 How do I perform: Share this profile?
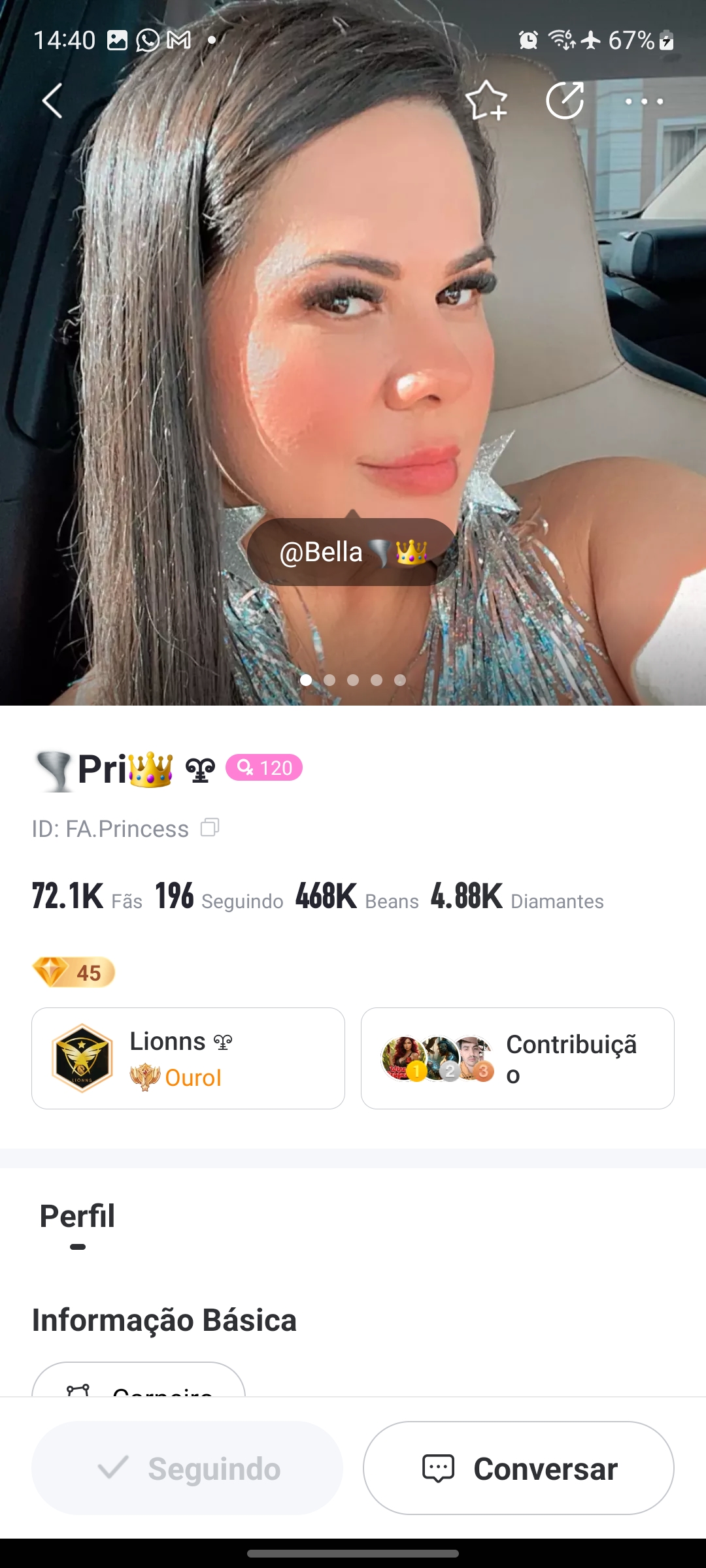pos(565,101)
